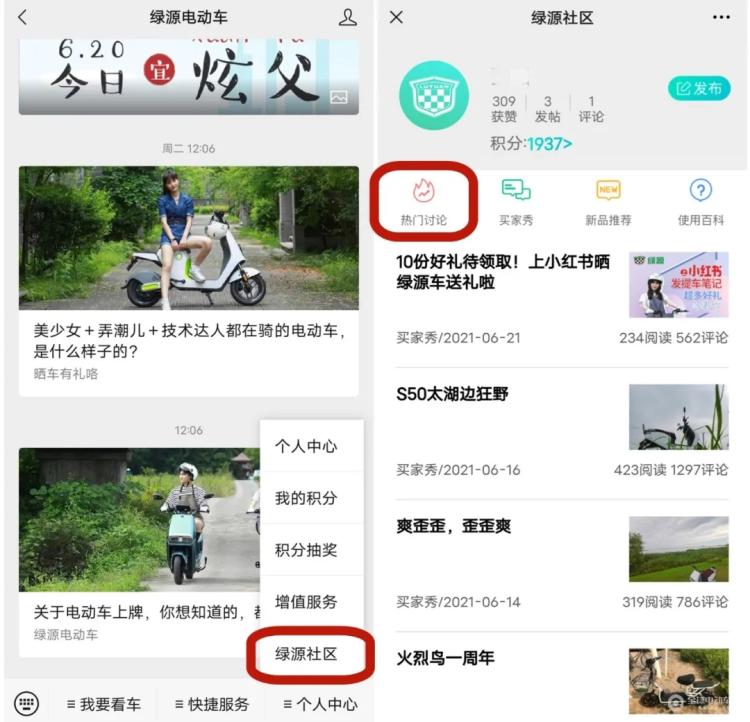The image size is (750, 722).
Task: Open the article 关于电动车上牌
Action: click(x=140, y=613)
